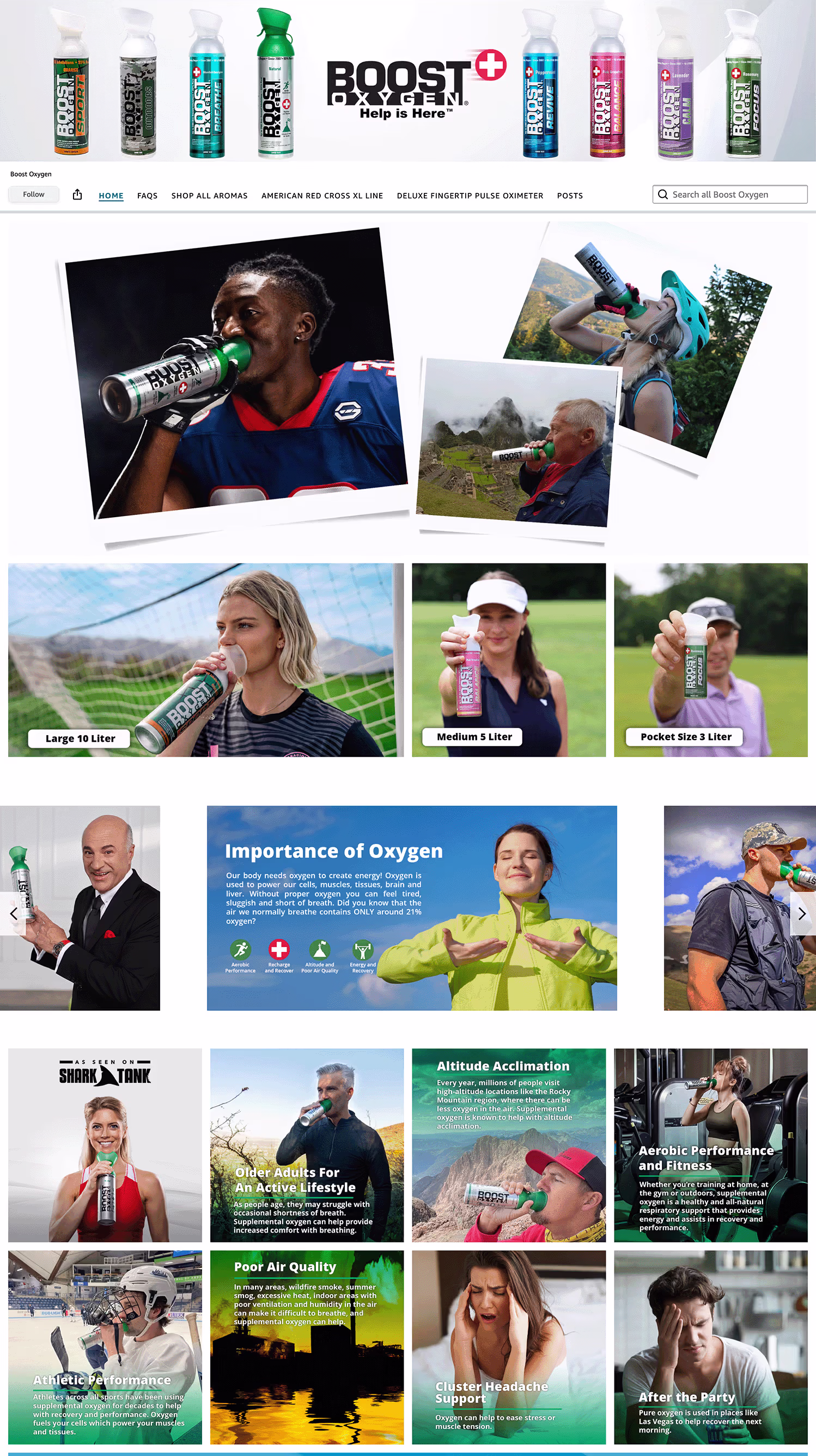Search all Boost Oxygen products
The height and width of the screenshot is (1456, 816).
[x=729, y=195]
